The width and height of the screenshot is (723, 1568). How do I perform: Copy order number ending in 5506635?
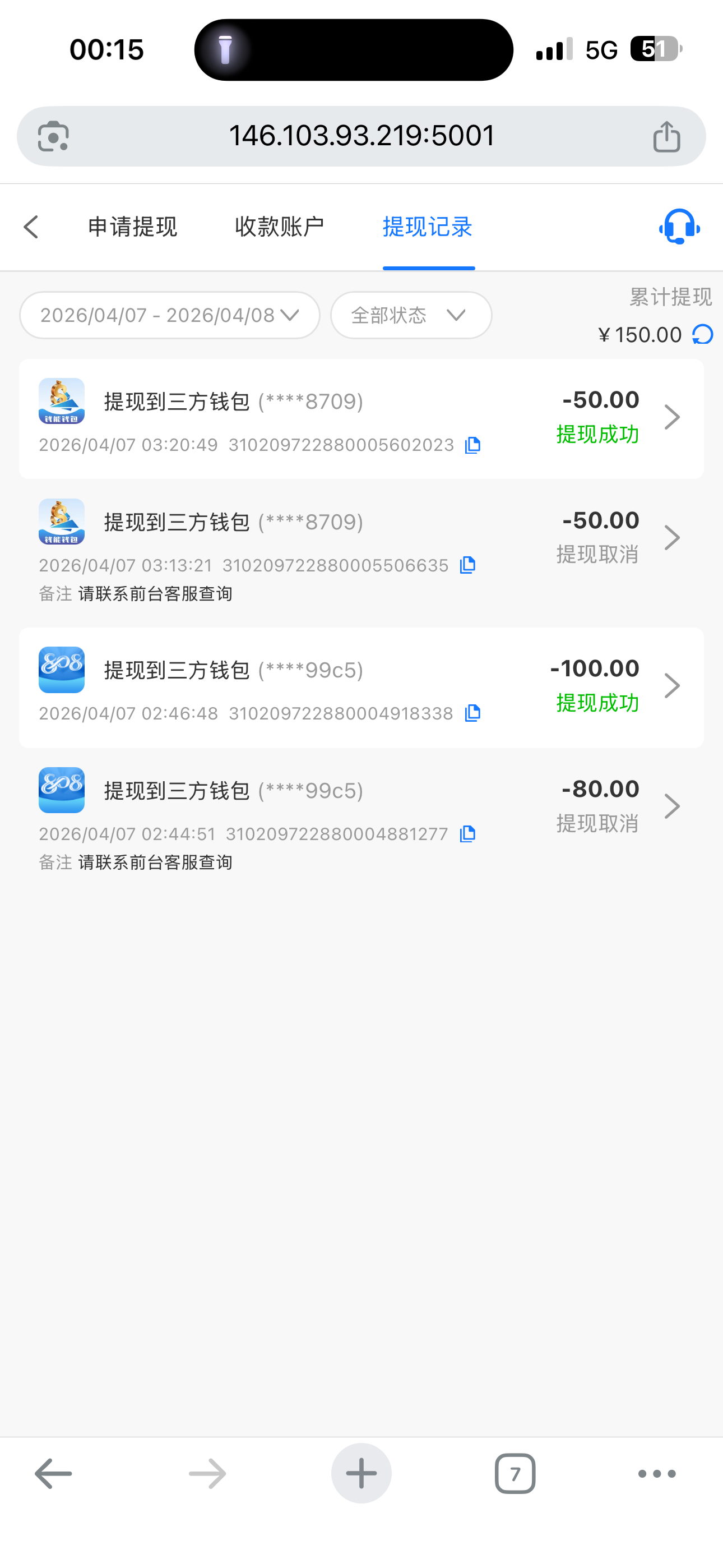[x=467, y=565]
